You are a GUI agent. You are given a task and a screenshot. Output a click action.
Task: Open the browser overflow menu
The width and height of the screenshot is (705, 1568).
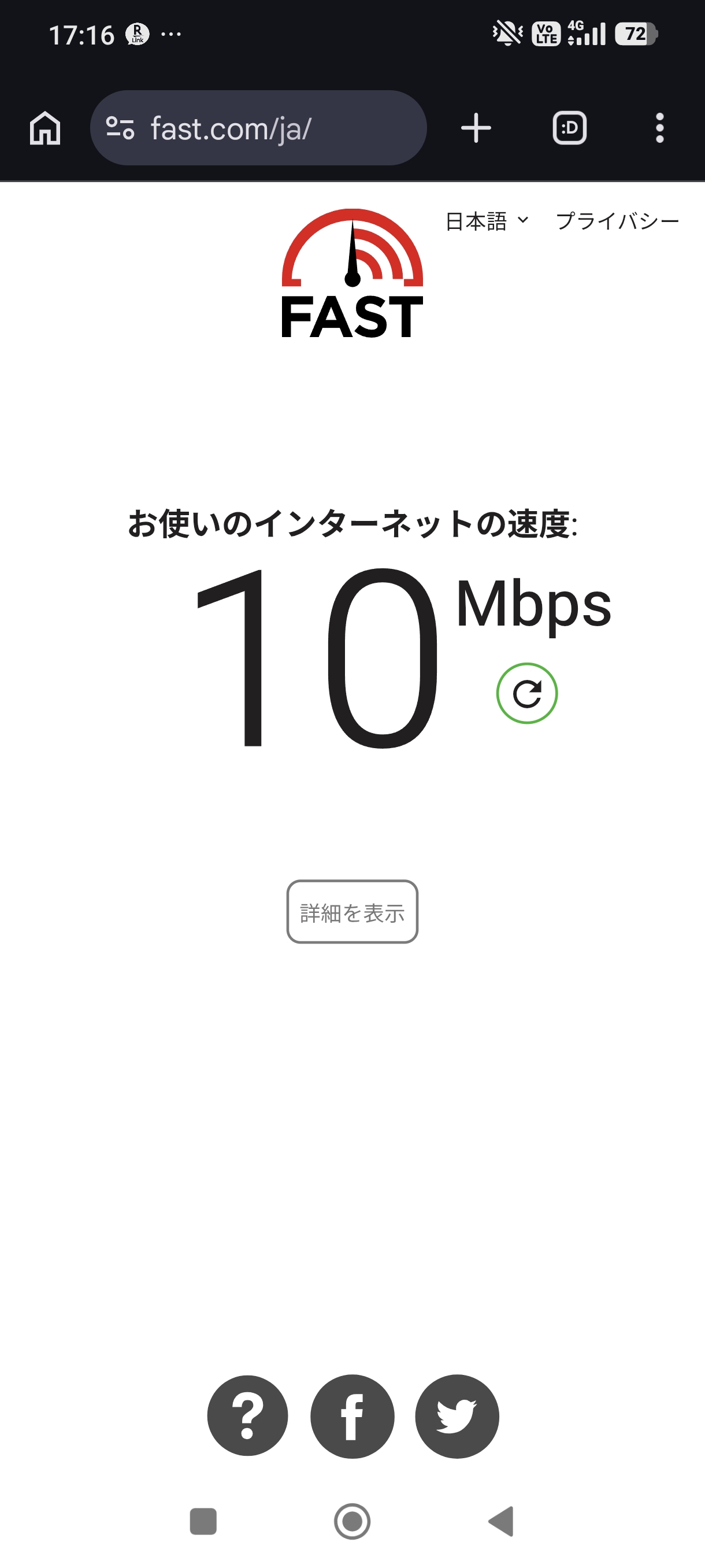pos(659,128)
